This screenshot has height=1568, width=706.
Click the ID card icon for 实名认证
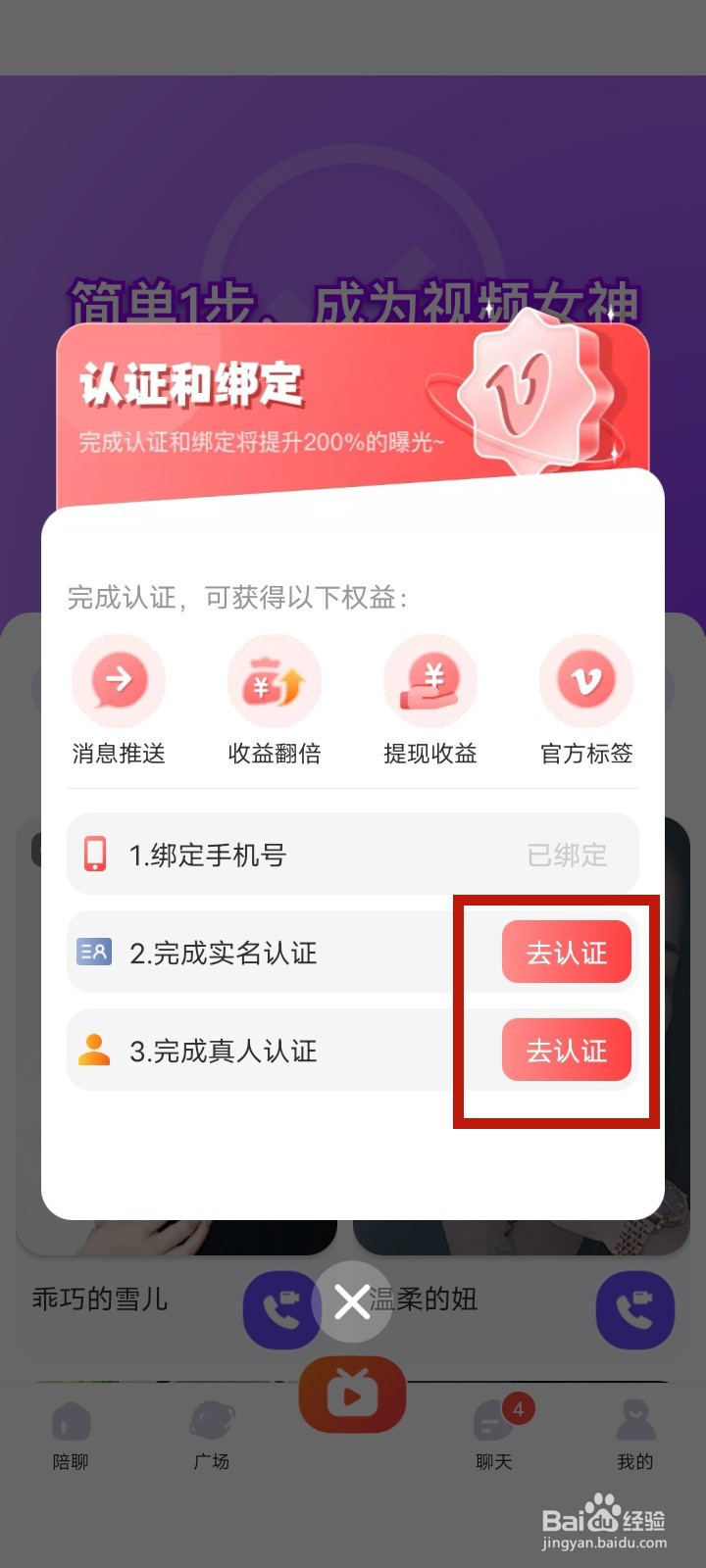(x=93, y=952)
